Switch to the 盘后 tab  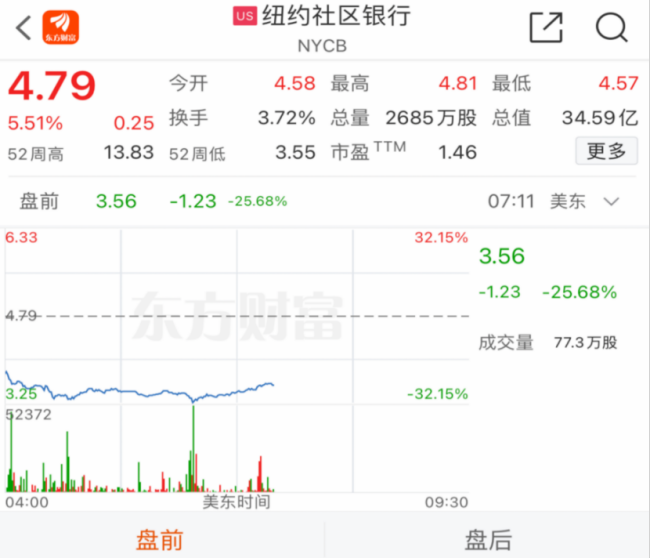(487, 539)
